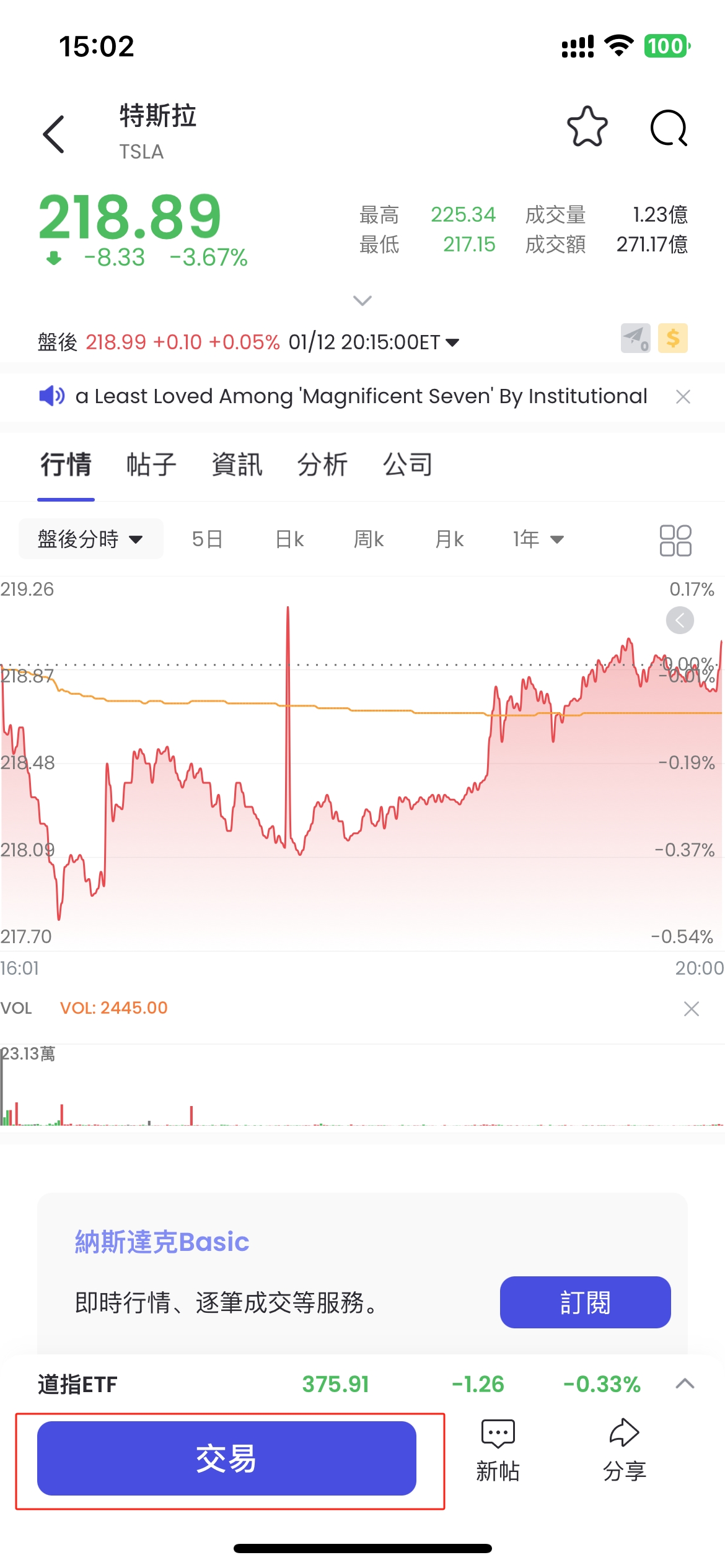
Task: Open the 盤後分時 chart type dropdown
Action: tap(90, 539)
